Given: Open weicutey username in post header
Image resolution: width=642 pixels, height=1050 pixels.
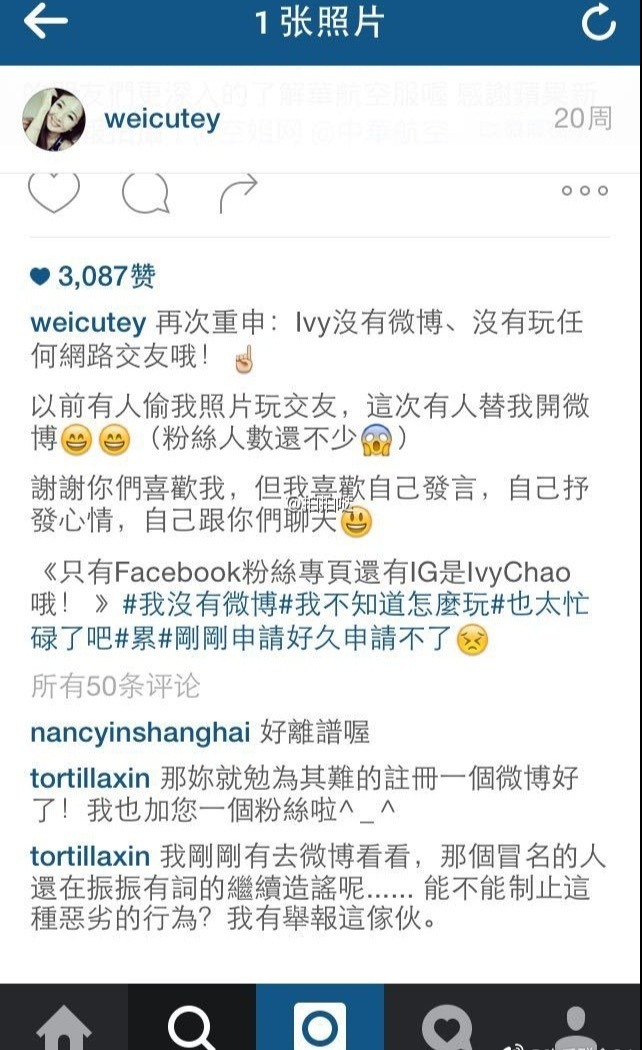Looking at the screenshot, I should point(162,118).
